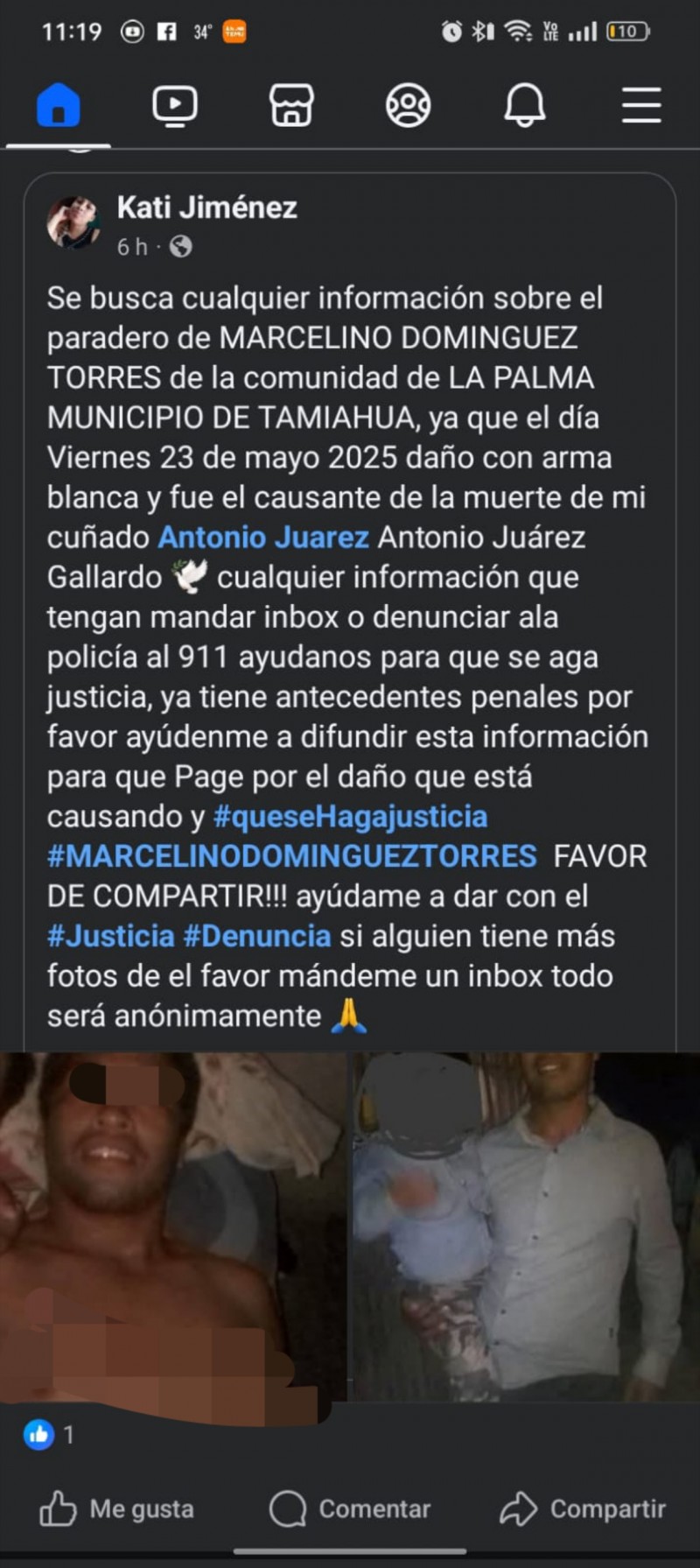Open the #Denuncia hashtag
The width and height of the screenshot is (700, 1568).
257,936
